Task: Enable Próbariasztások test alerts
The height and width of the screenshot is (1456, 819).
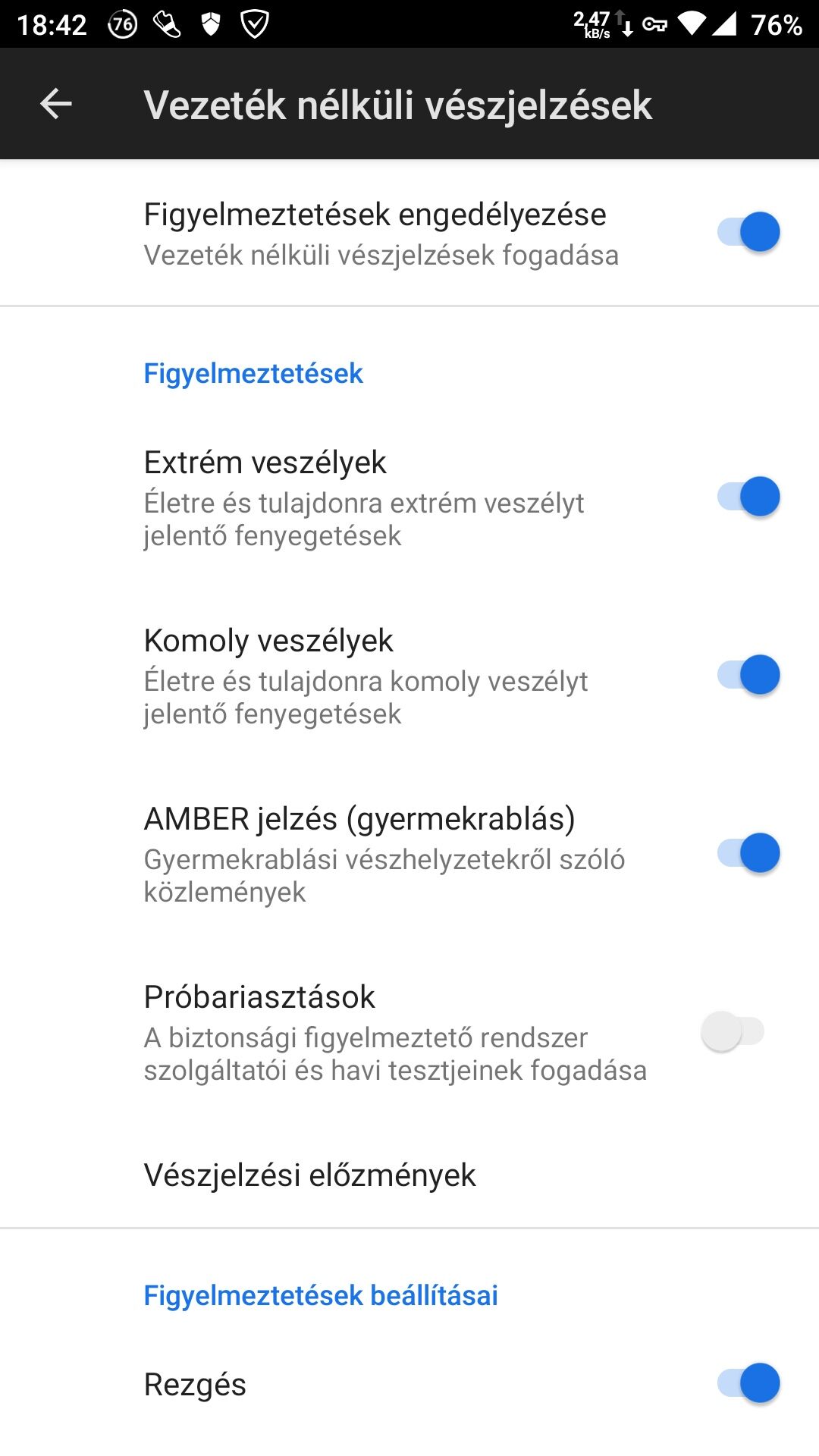Action: [733, 1031]
